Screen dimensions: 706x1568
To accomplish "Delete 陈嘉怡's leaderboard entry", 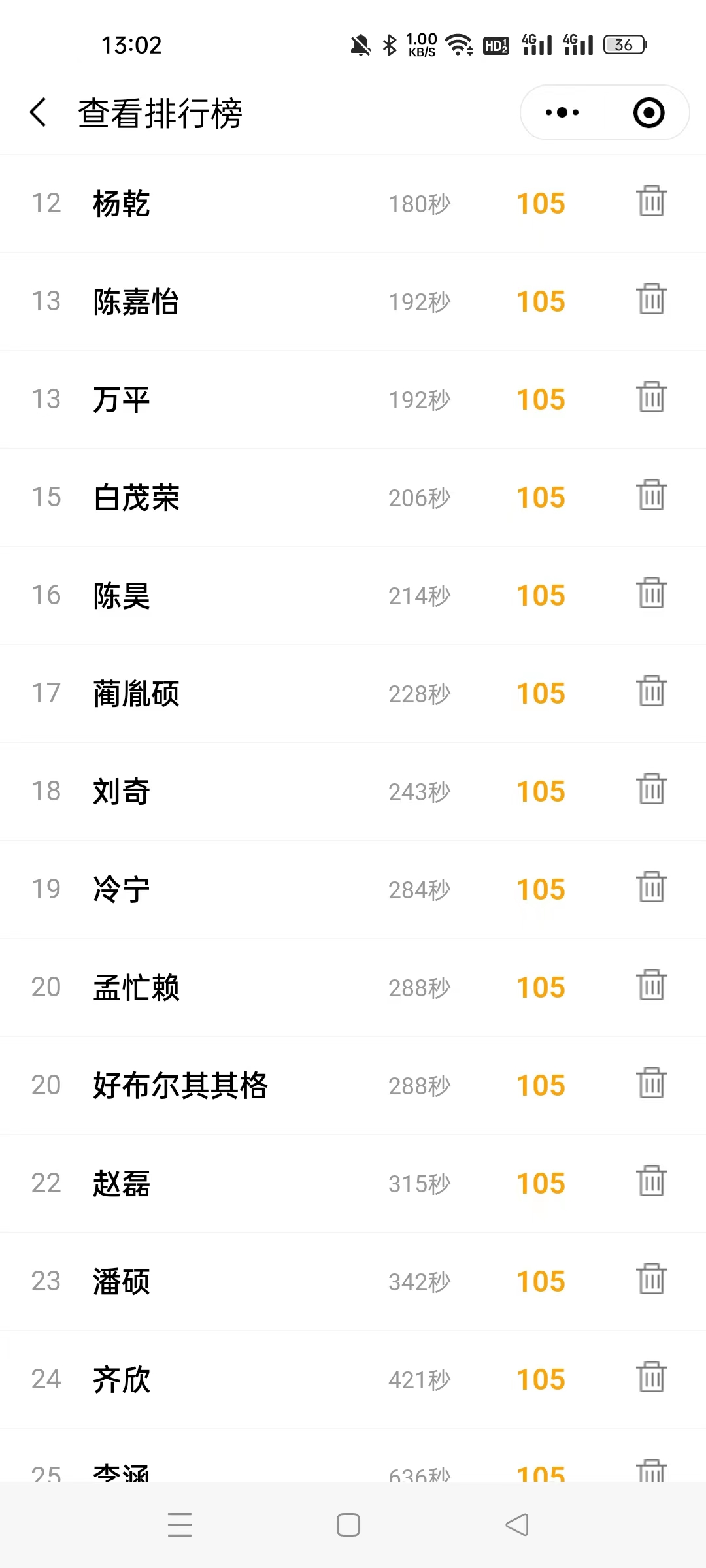I will (652, 299).
